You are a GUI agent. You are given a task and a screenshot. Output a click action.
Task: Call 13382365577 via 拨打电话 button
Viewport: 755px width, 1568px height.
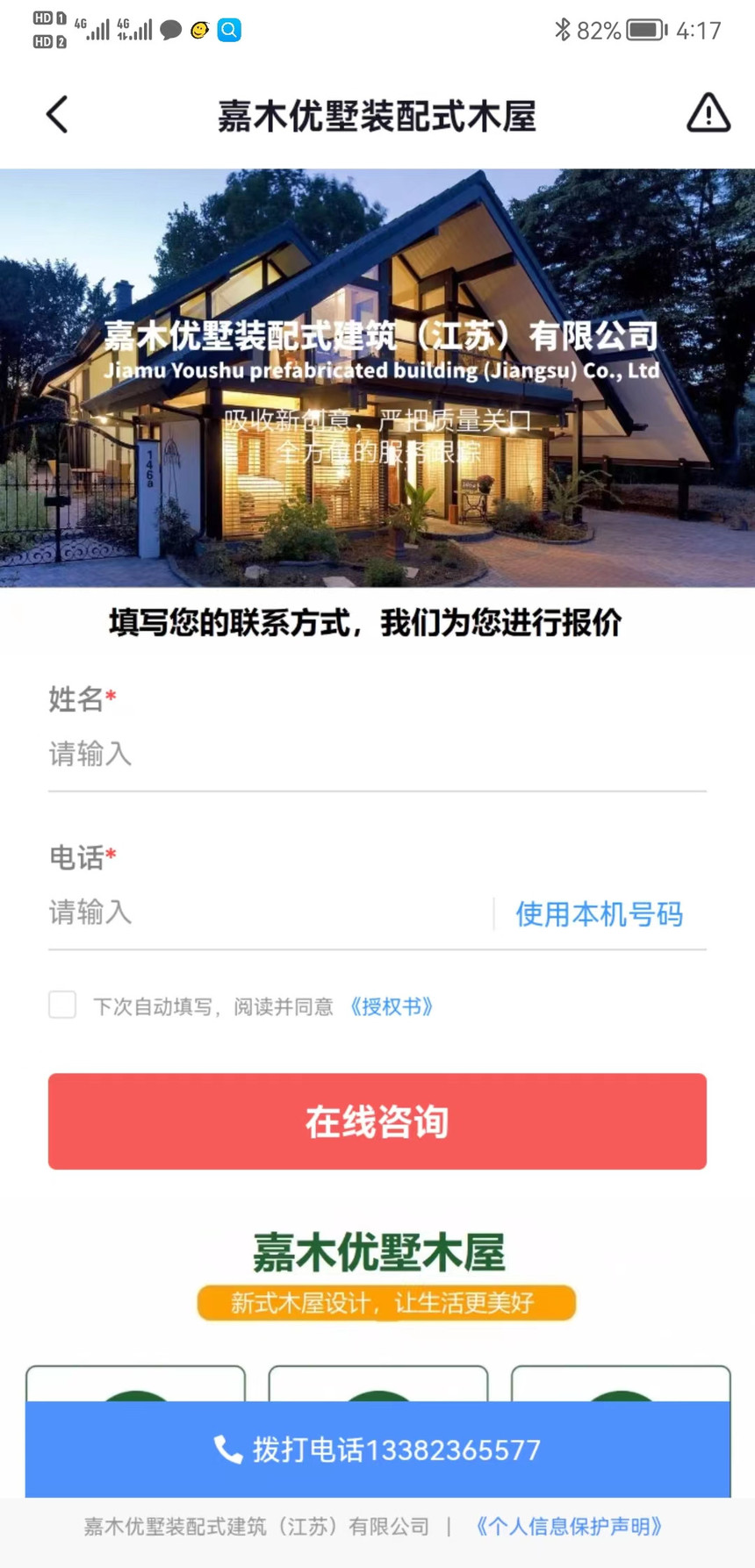(x=377, y=1449)
